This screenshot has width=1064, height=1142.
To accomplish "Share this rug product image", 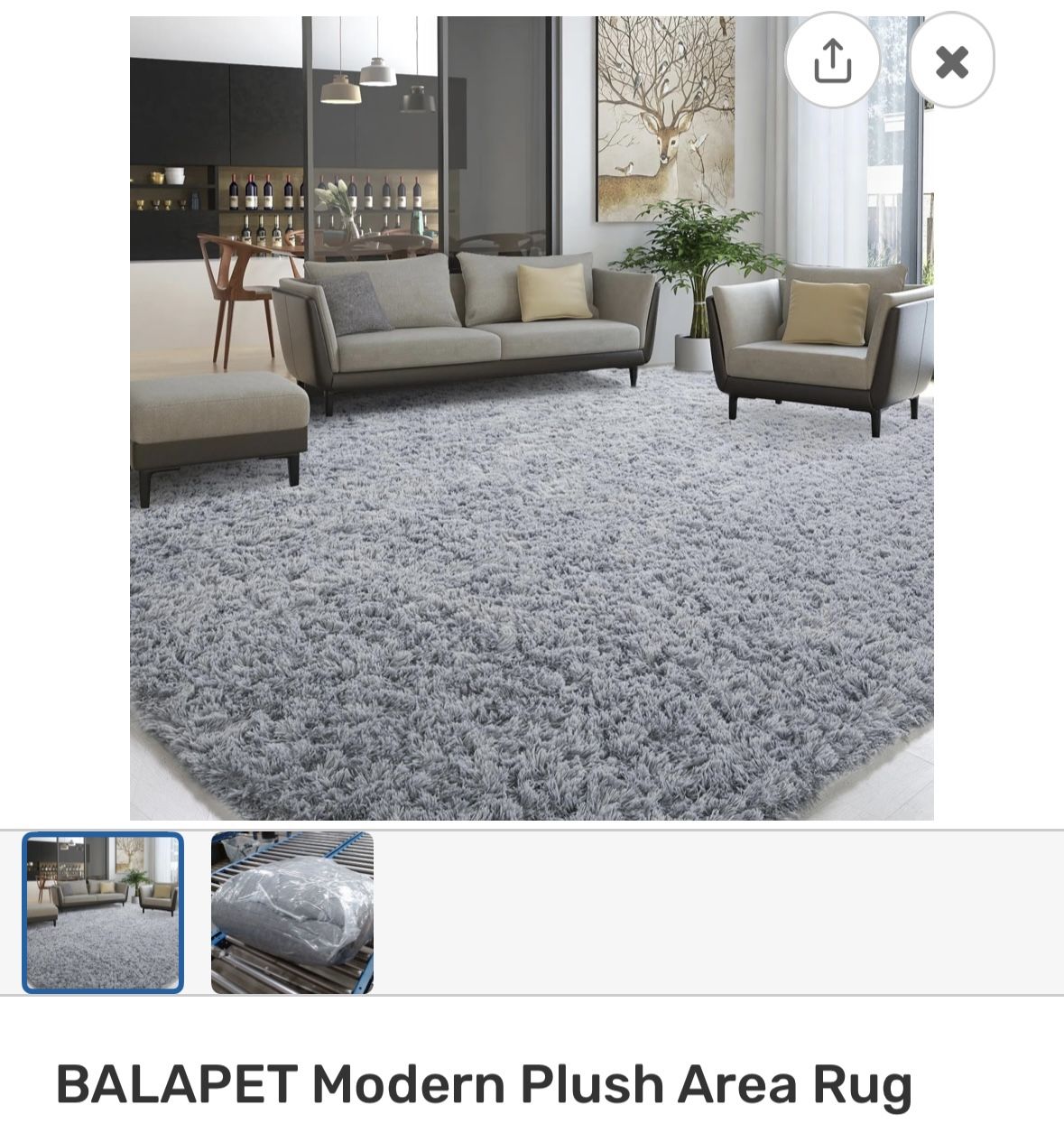I will click(x=832, y=60).
